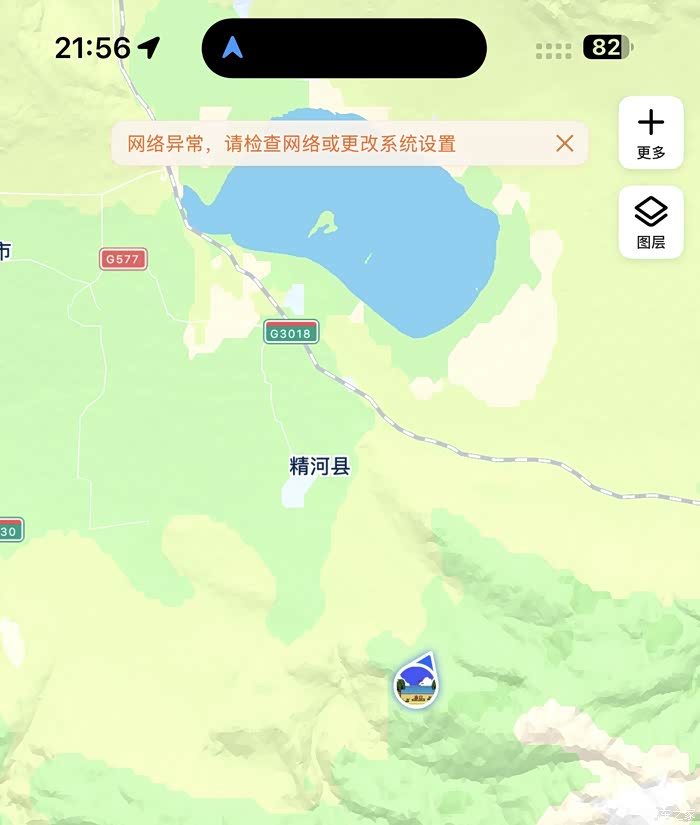
Task: Tap the navigation arrow in the Dynamic Island
Action: click(x=232, y=48)
